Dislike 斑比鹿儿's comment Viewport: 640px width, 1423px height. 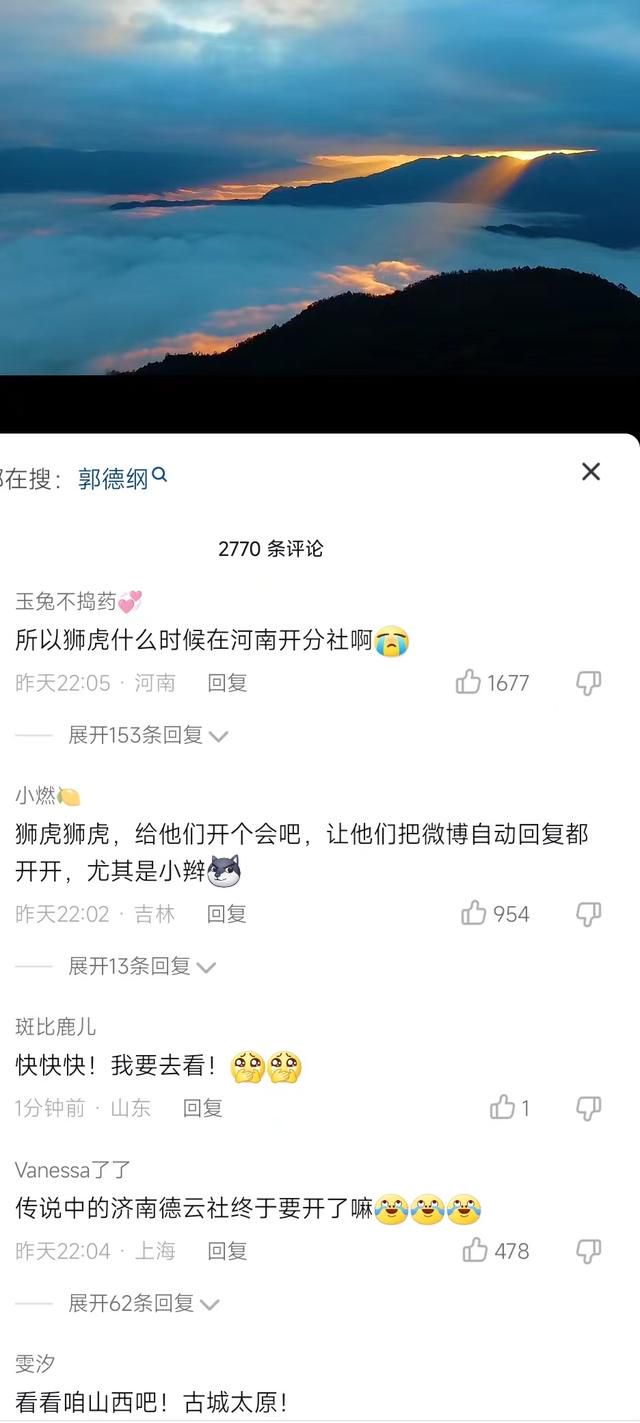coord(588,1108)
